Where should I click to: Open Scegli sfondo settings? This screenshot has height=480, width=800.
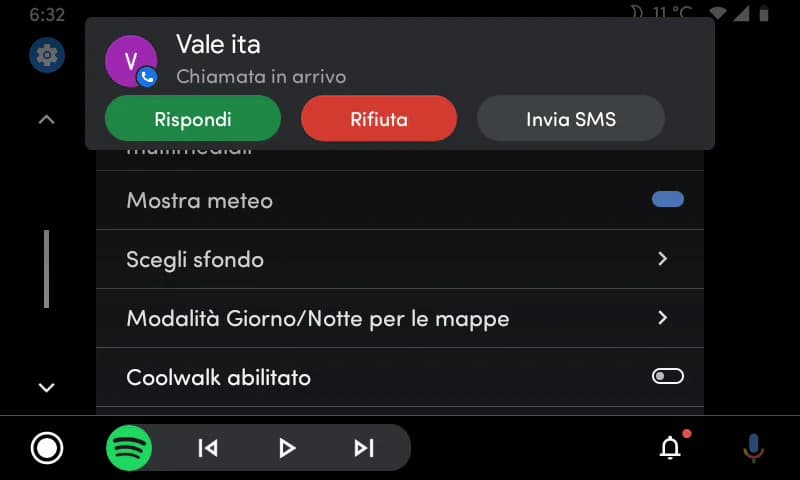tap(400, 259)
